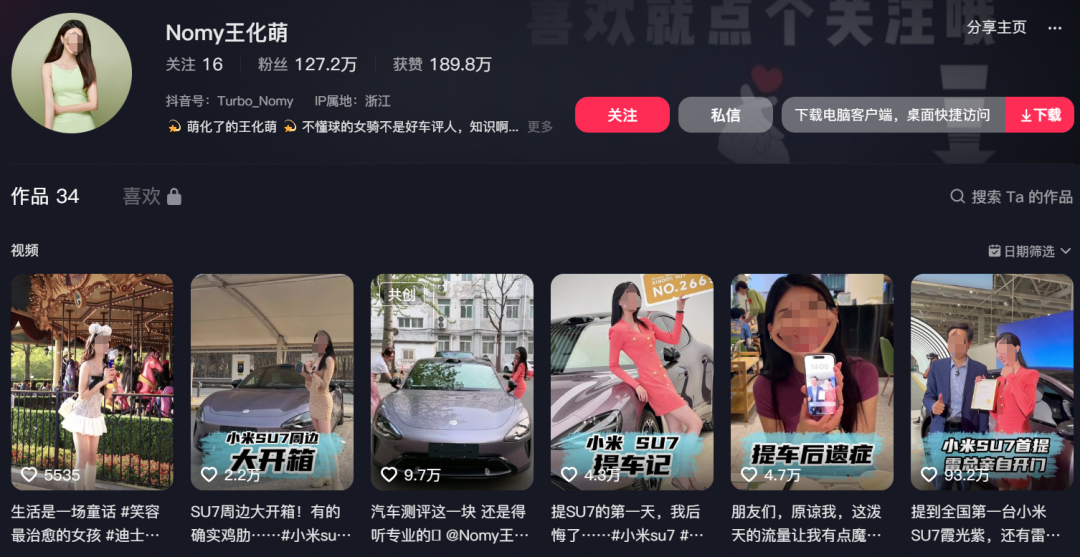Play the 小米SU7周边大开箱 video
This screenshot has height=557, width=1080.
(x=272, y=380)
